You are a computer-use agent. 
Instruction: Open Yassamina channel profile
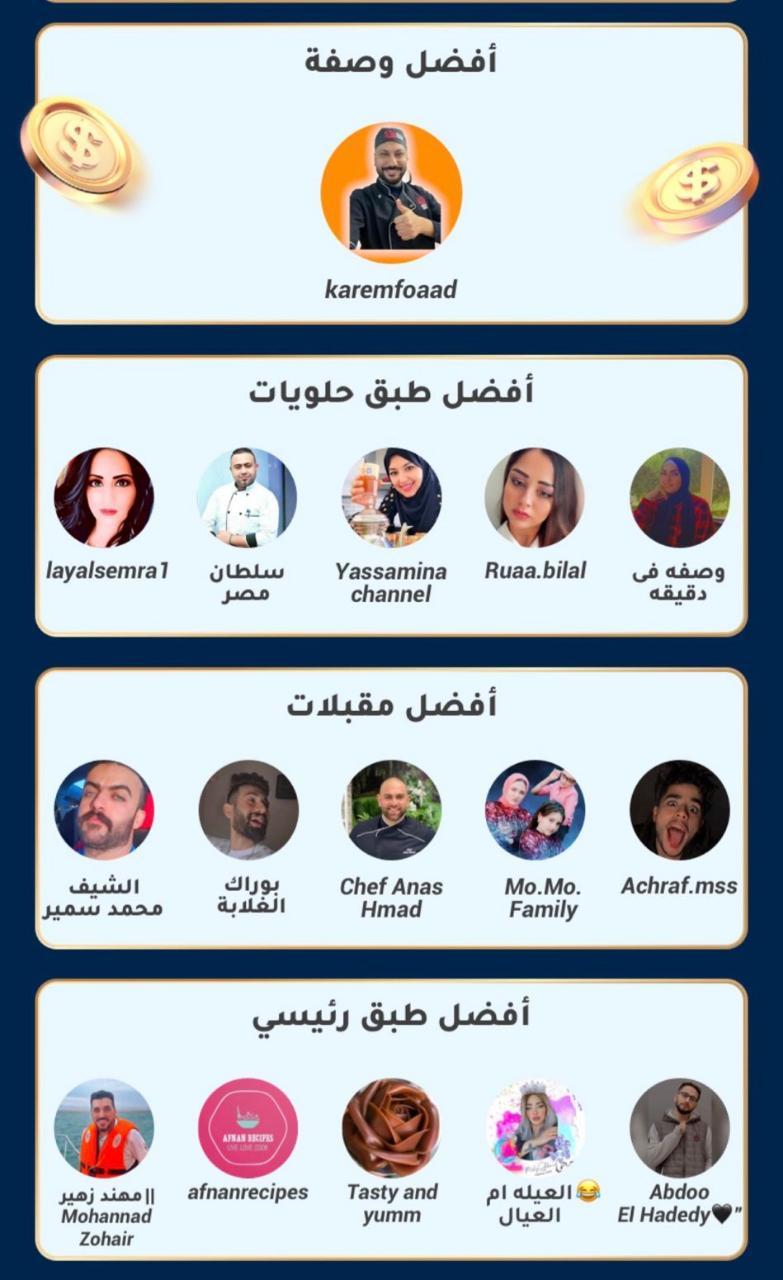coord(391,498)
